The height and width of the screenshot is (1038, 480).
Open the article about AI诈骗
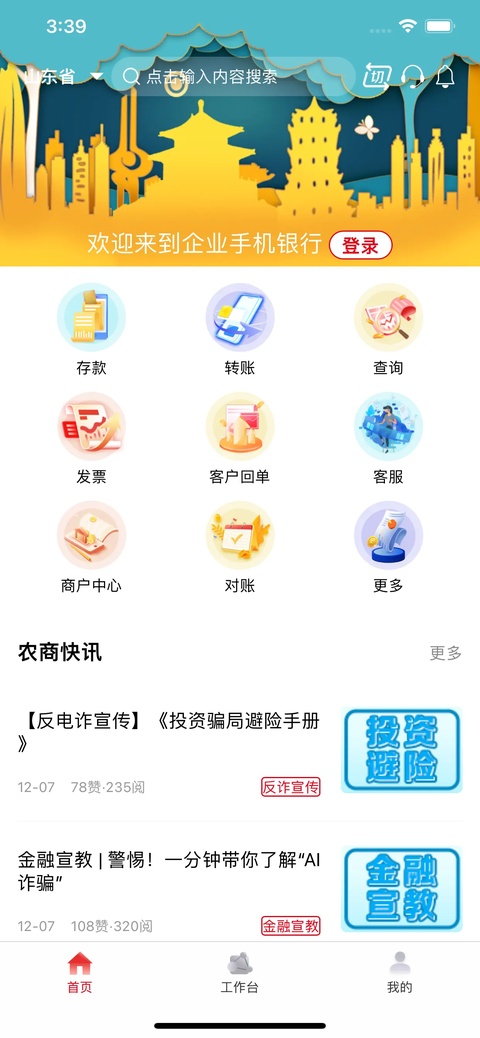click(x=240, y=889)
